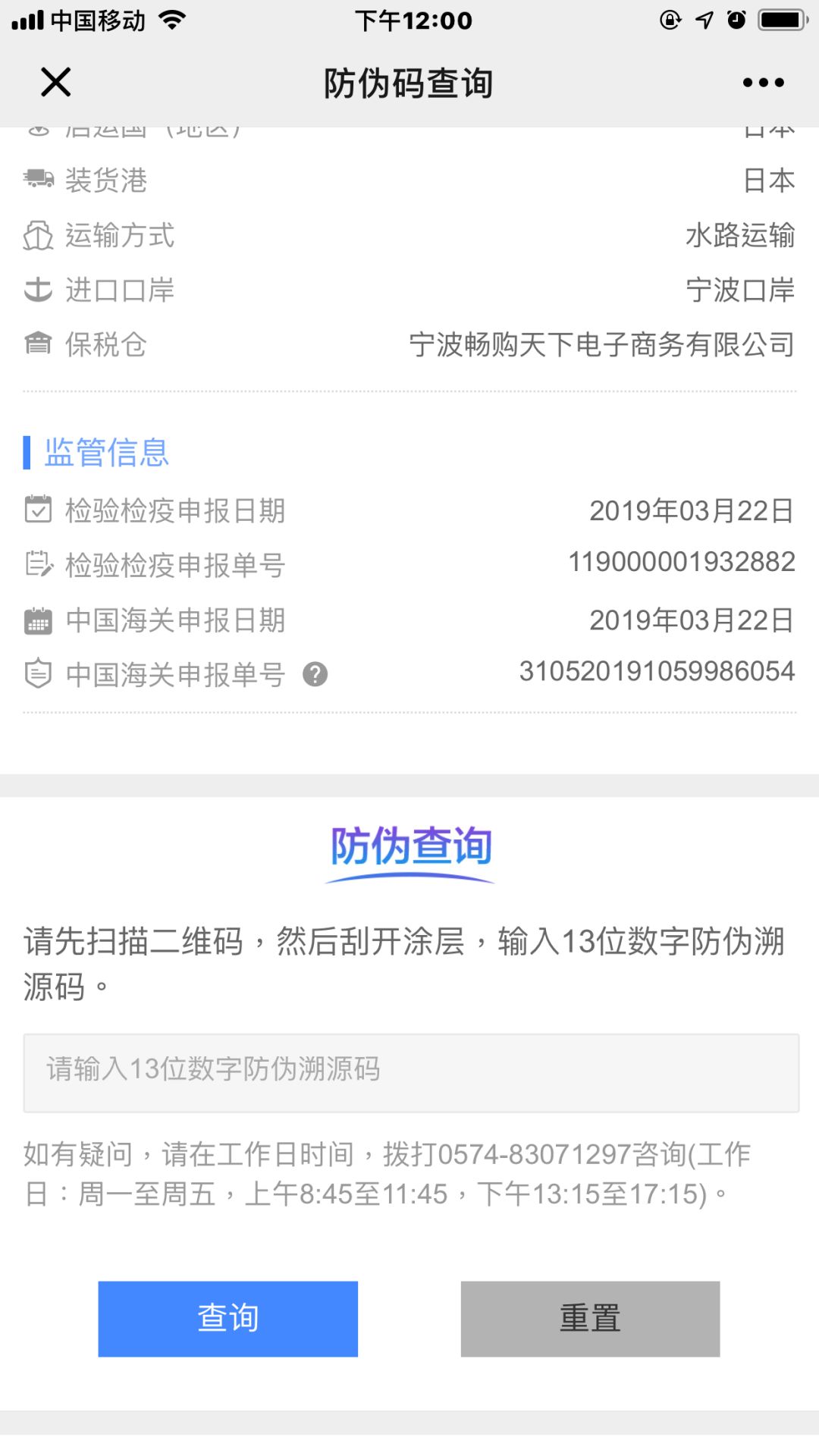Click the 检验检疫申报日期 calendar icon
Image resolution: width=819 pixels, height=1456 pixels.
(39, 510)
